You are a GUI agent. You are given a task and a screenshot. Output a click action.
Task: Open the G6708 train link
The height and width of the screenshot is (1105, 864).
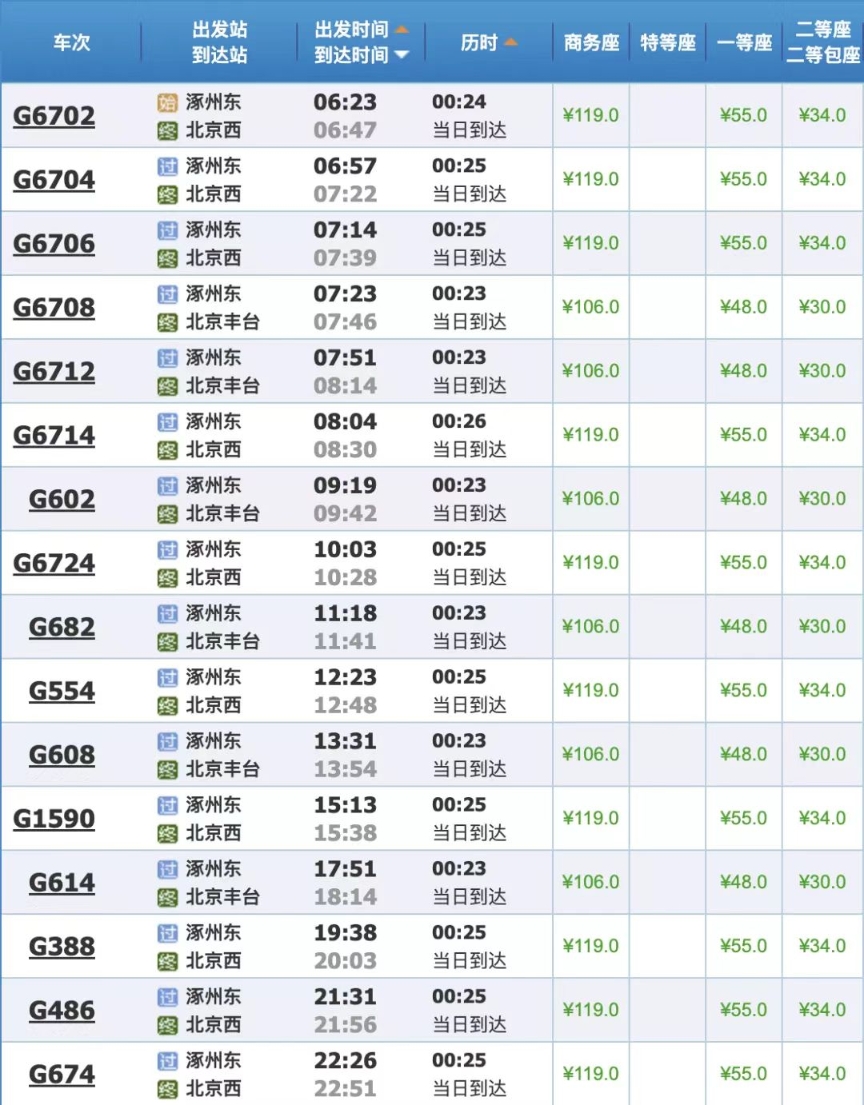coord(54,308)
